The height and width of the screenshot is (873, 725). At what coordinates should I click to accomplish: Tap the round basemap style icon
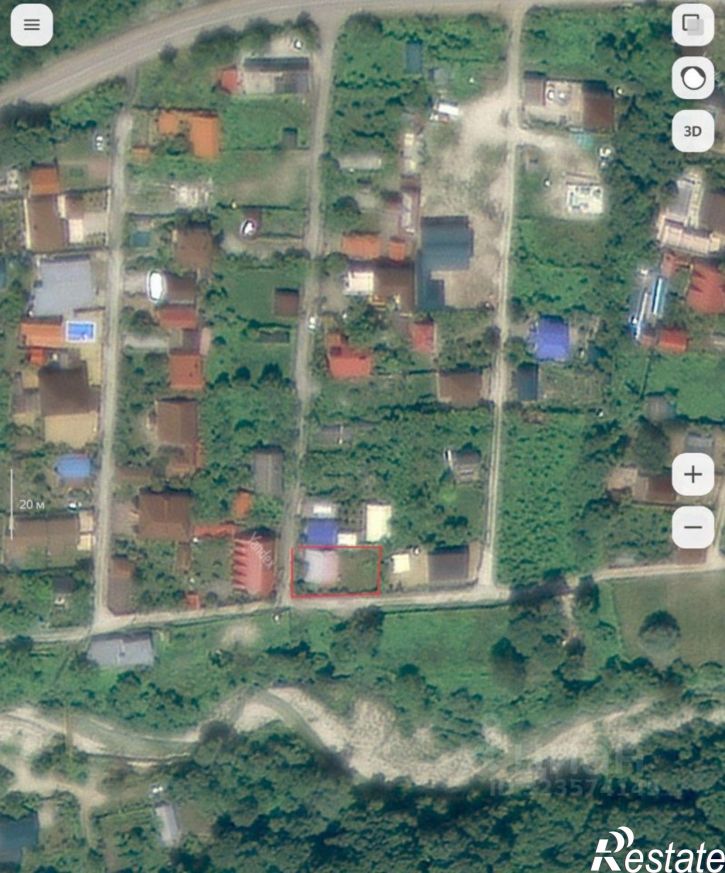click(x=692, y=78)
